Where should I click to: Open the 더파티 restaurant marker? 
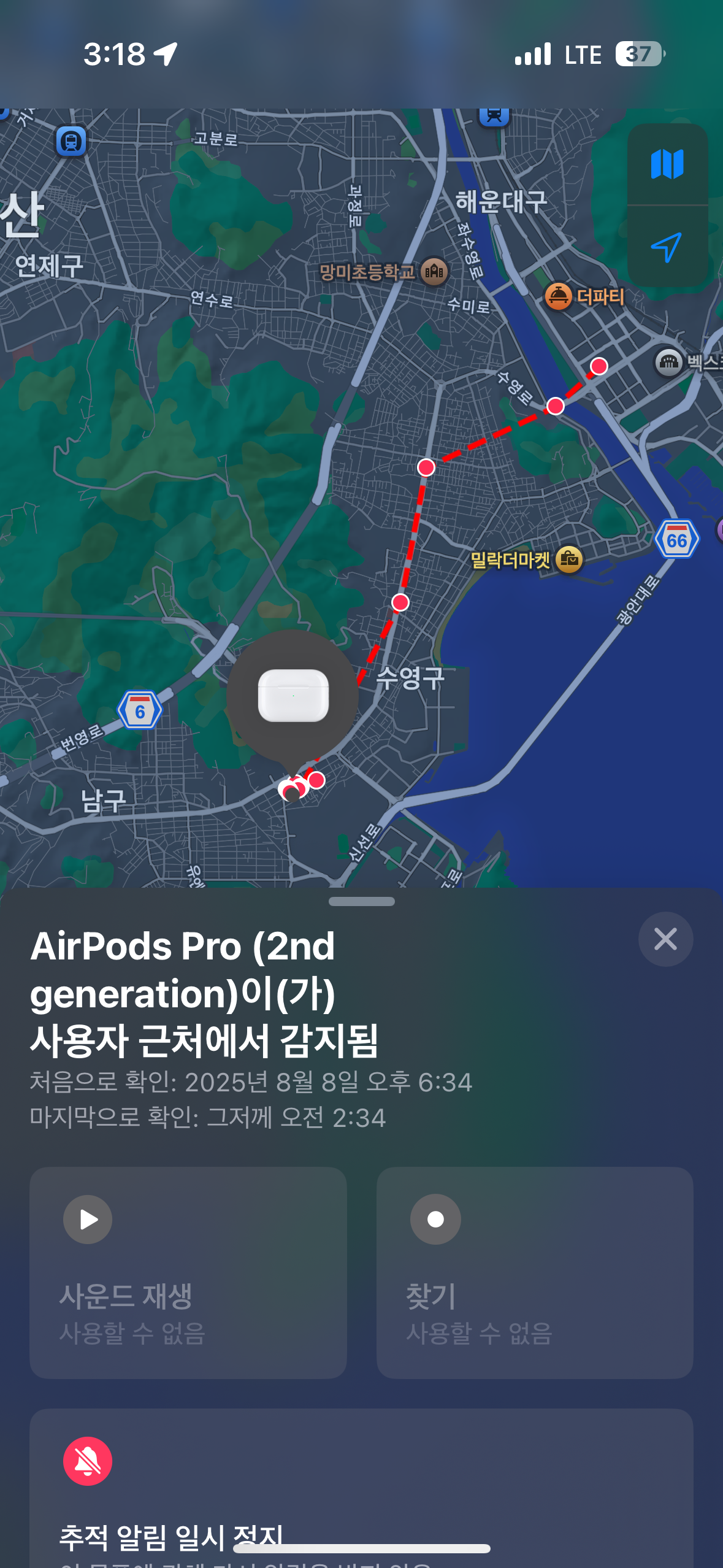[x=559, y=297]
